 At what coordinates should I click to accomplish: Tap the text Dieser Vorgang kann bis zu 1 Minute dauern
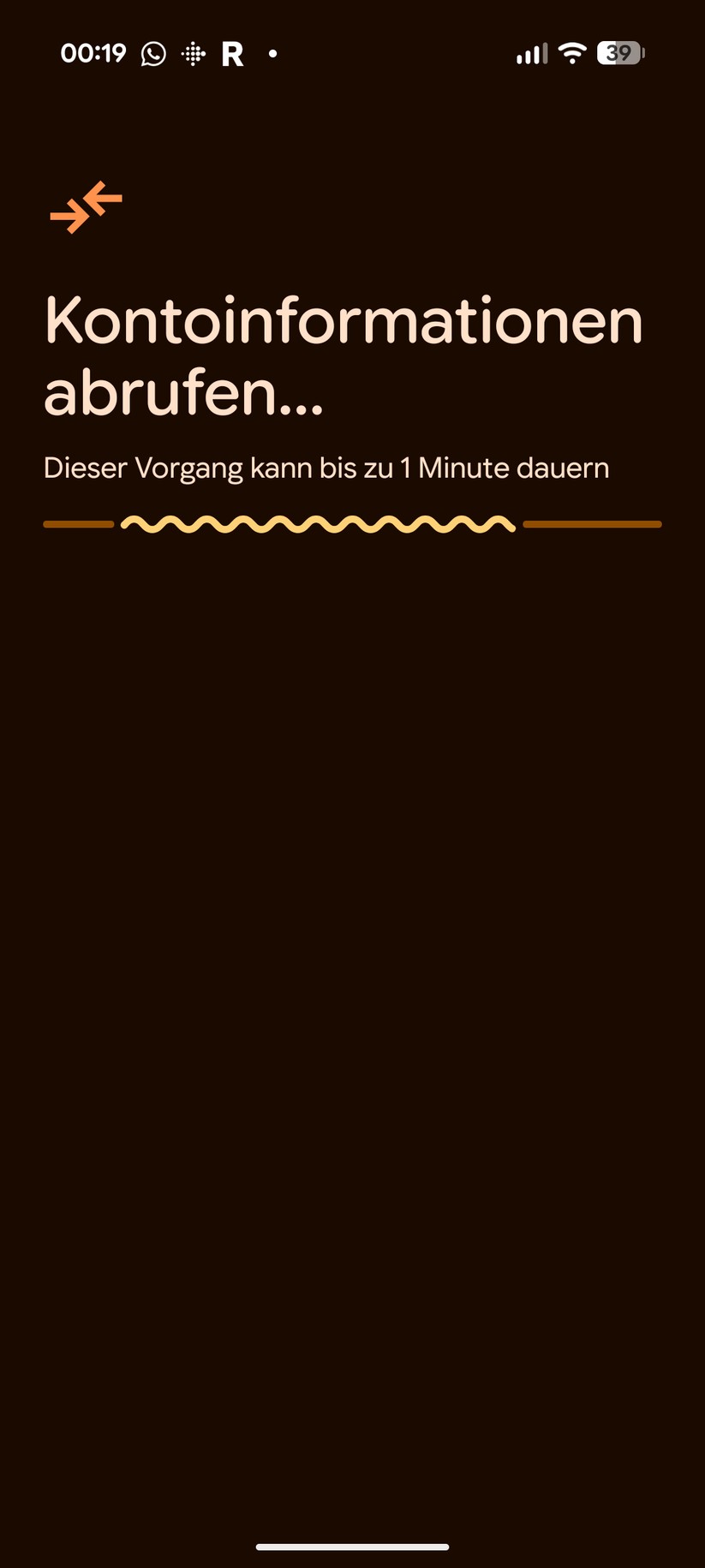click(326, 468)
